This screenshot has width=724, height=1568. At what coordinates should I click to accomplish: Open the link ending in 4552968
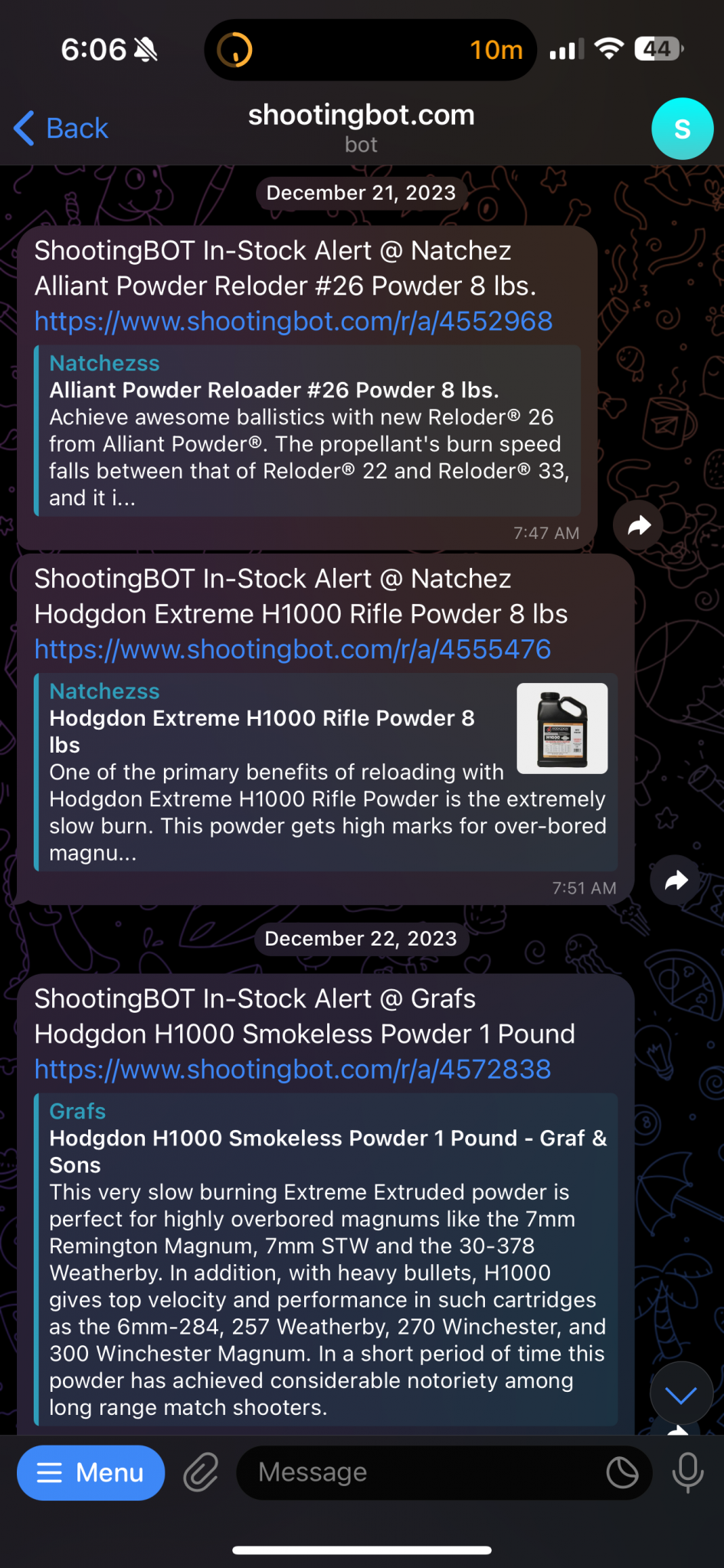293,322
